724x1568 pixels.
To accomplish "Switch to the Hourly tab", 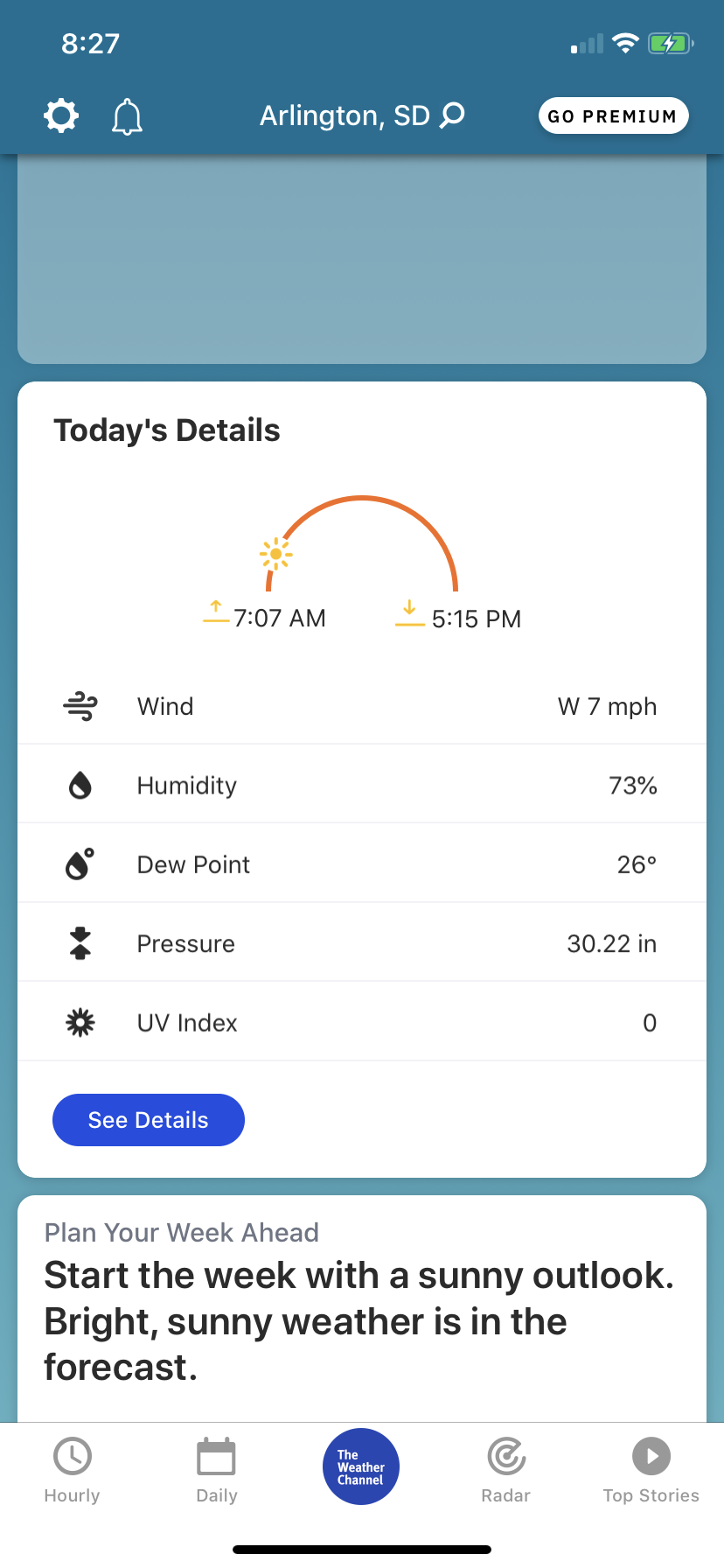I will (x=73, y=1470).
